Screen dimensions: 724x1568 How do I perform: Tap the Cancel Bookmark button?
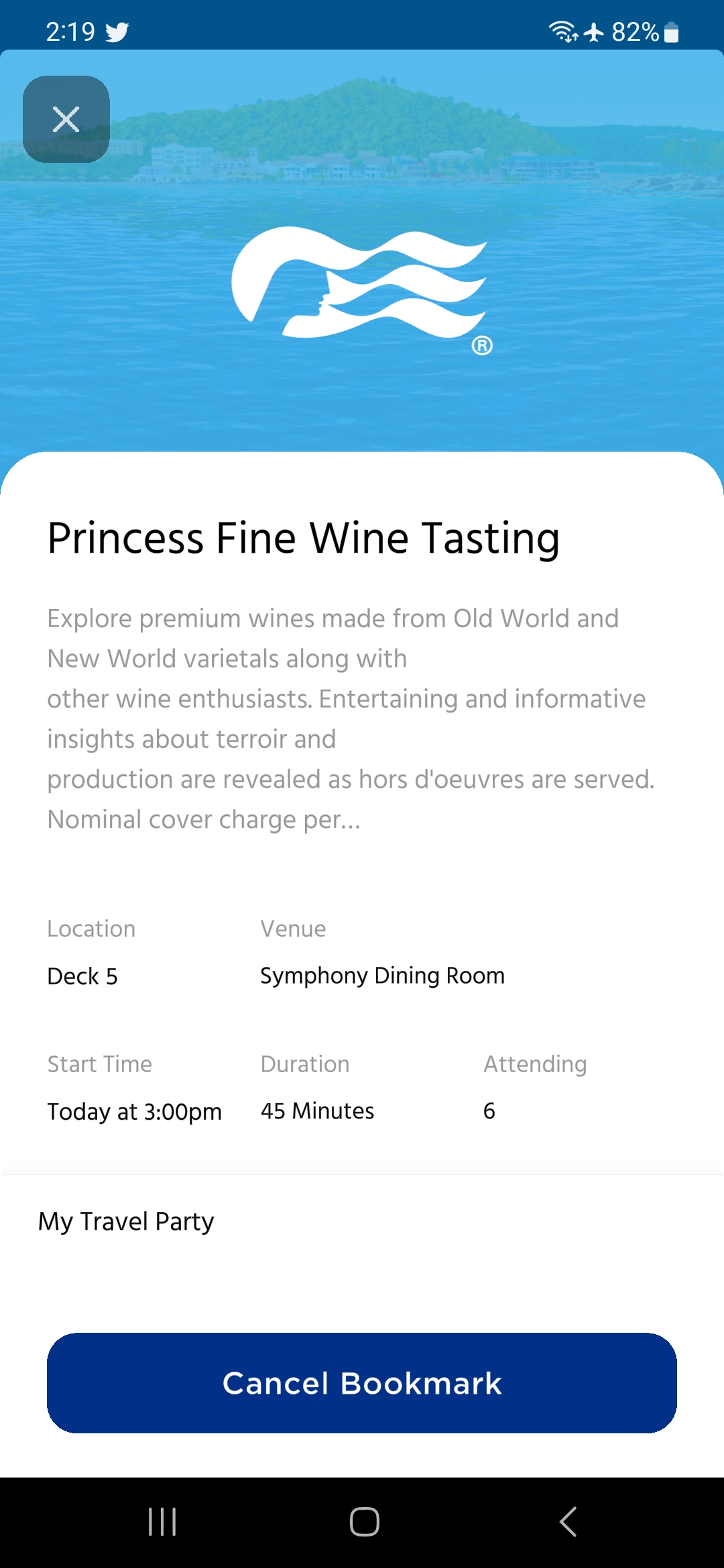[362, 1383]
